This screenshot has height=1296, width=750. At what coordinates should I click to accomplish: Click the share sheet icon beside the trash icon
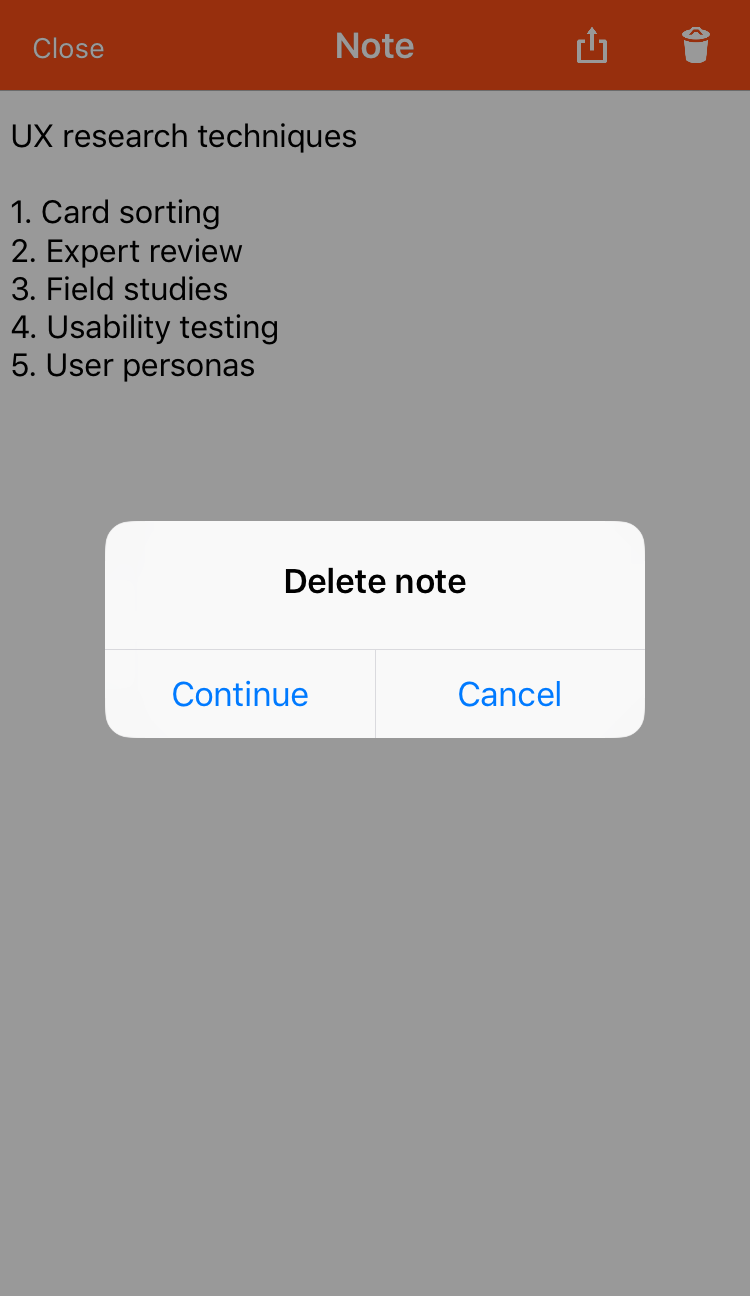pos(591,45)
